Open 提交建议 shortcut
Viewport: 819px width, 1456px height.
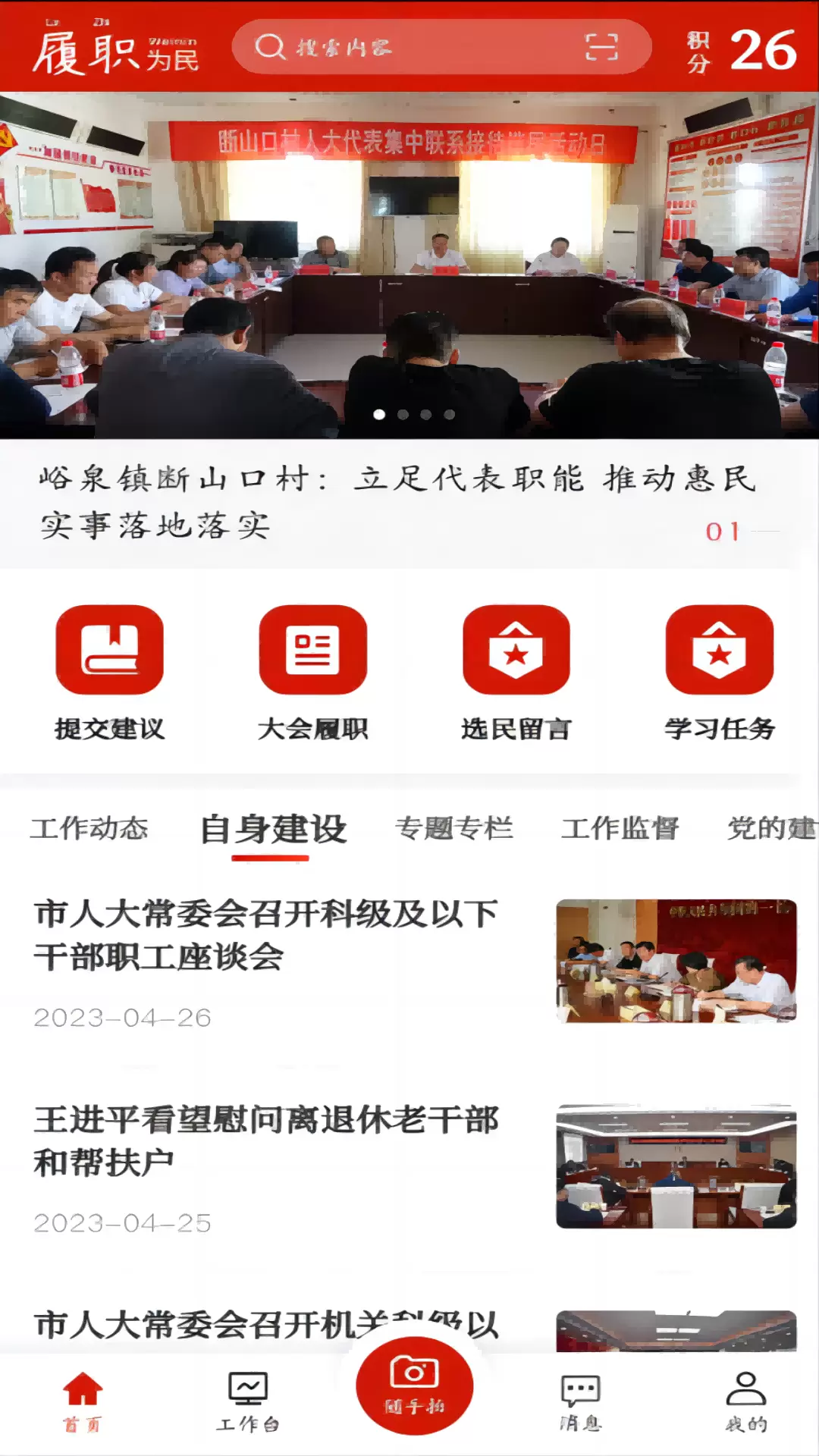(x=110, y=673)
